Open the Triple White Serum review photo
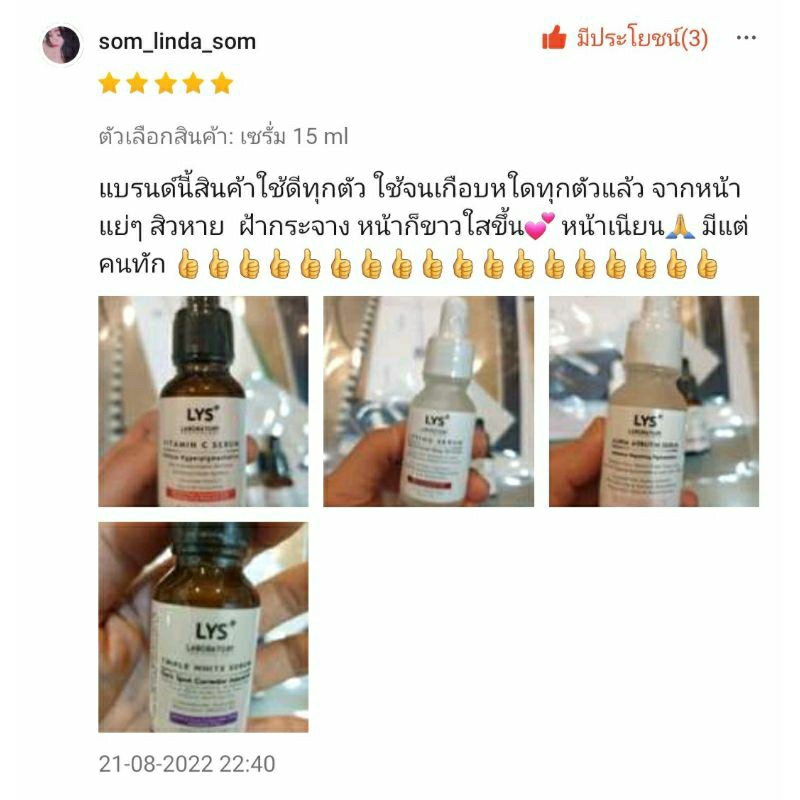The height and width of the screenshot is (800, 800). click(x=203, y=627)
